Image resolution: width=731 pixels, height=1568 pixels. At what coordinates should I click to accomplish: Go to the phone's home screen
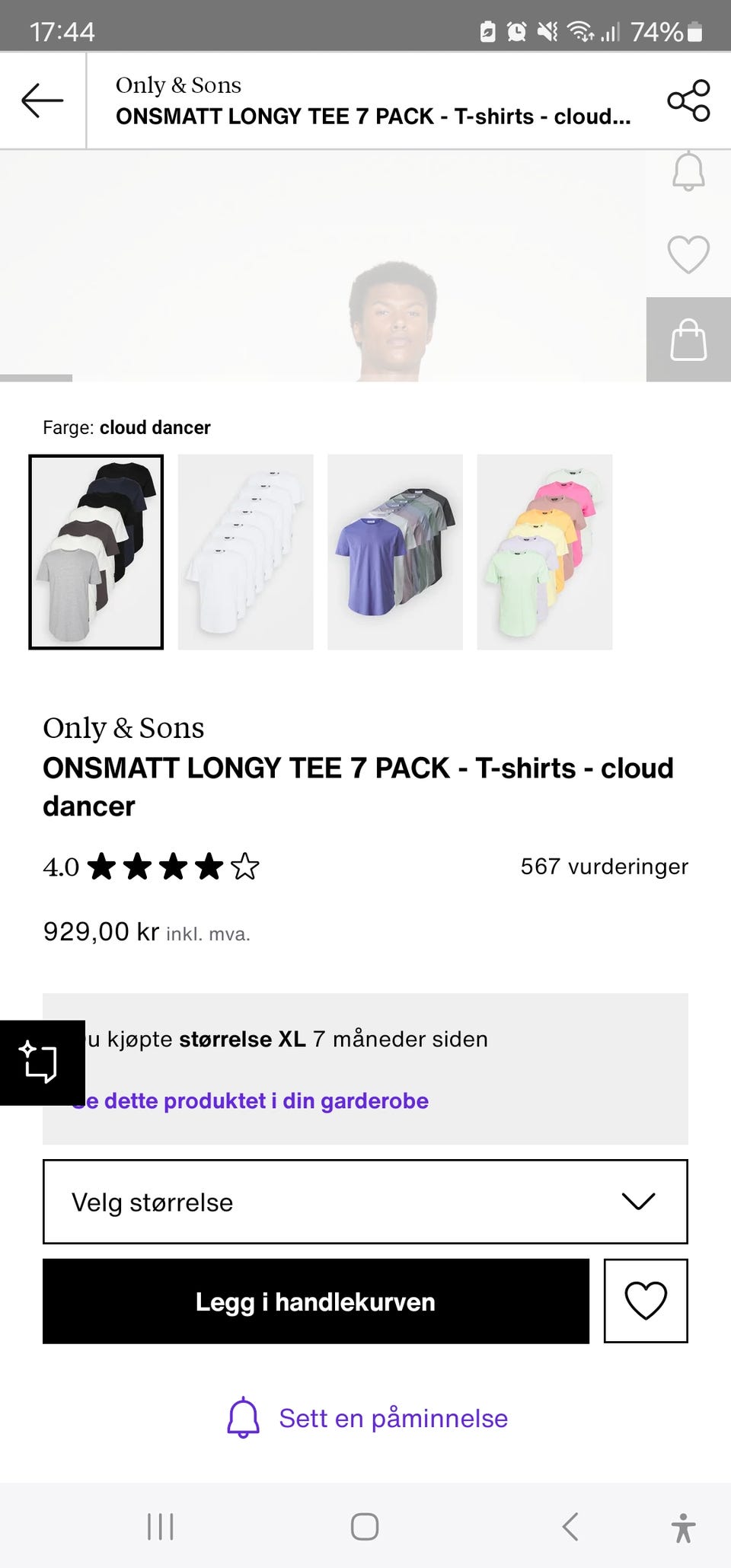(x=365, y=1526)
